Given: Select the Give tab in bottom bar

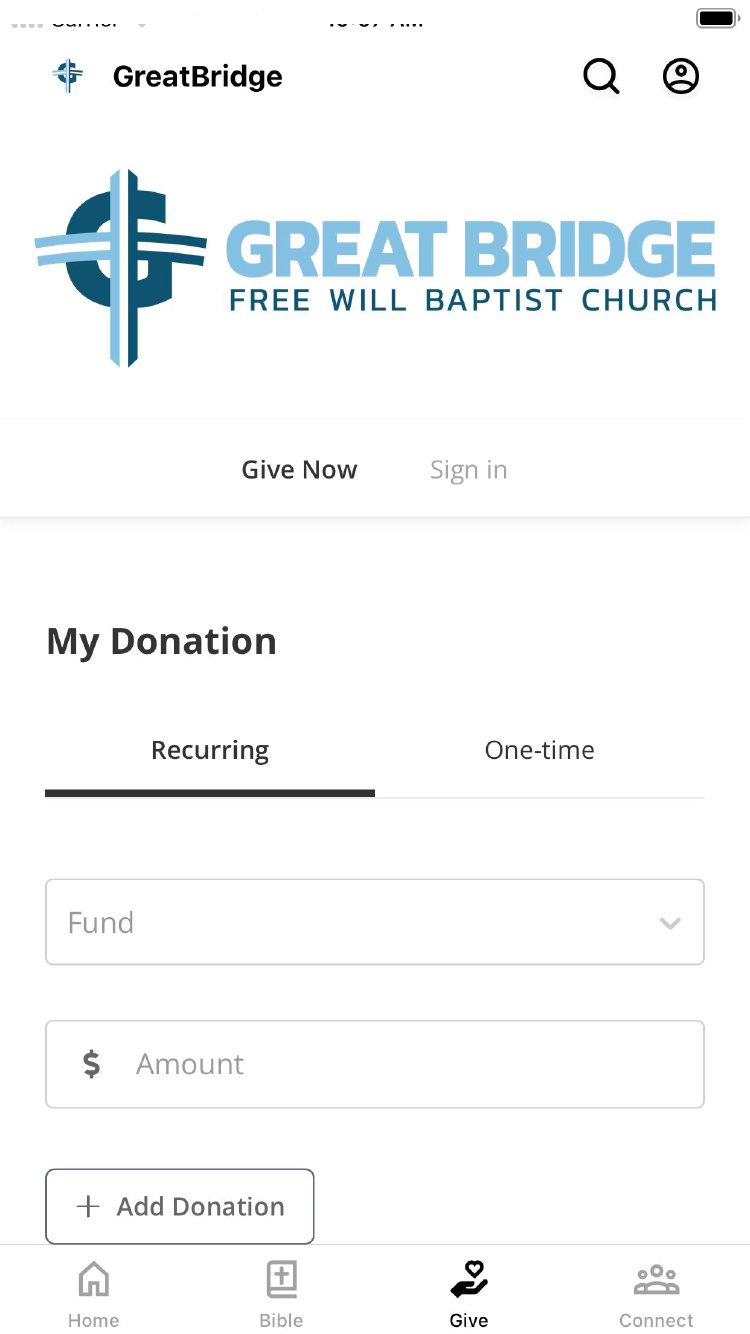Looking at the screenshot, I should (x=468, y=1292).
